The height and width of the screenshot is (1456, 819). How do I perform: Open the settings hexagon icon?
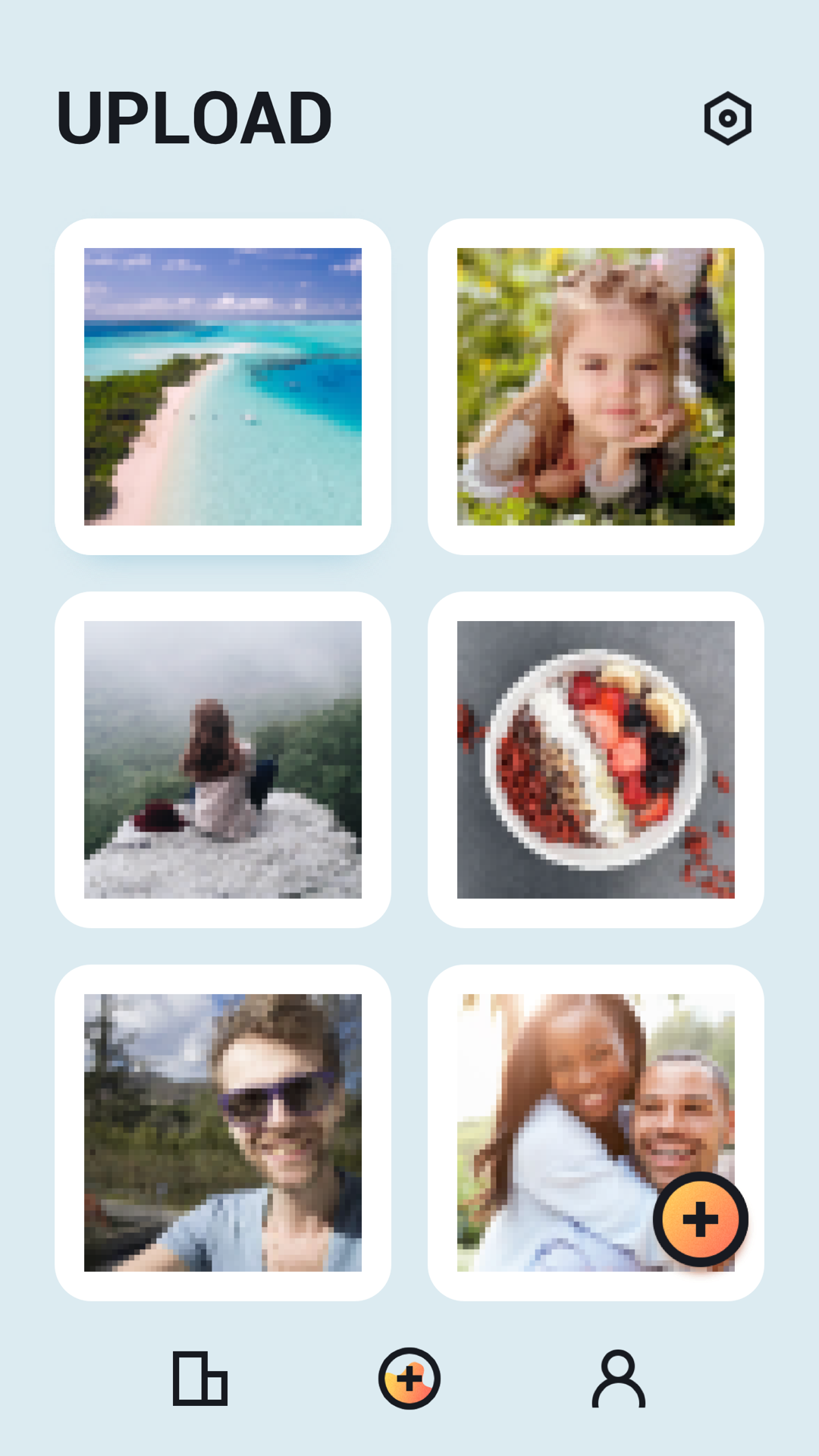point(727,118)
